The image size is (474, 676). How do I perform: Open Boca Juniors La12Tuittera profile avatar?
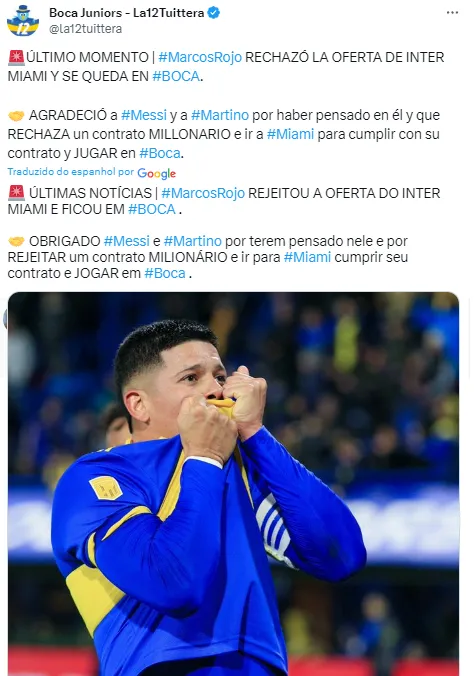click(23, 20)
